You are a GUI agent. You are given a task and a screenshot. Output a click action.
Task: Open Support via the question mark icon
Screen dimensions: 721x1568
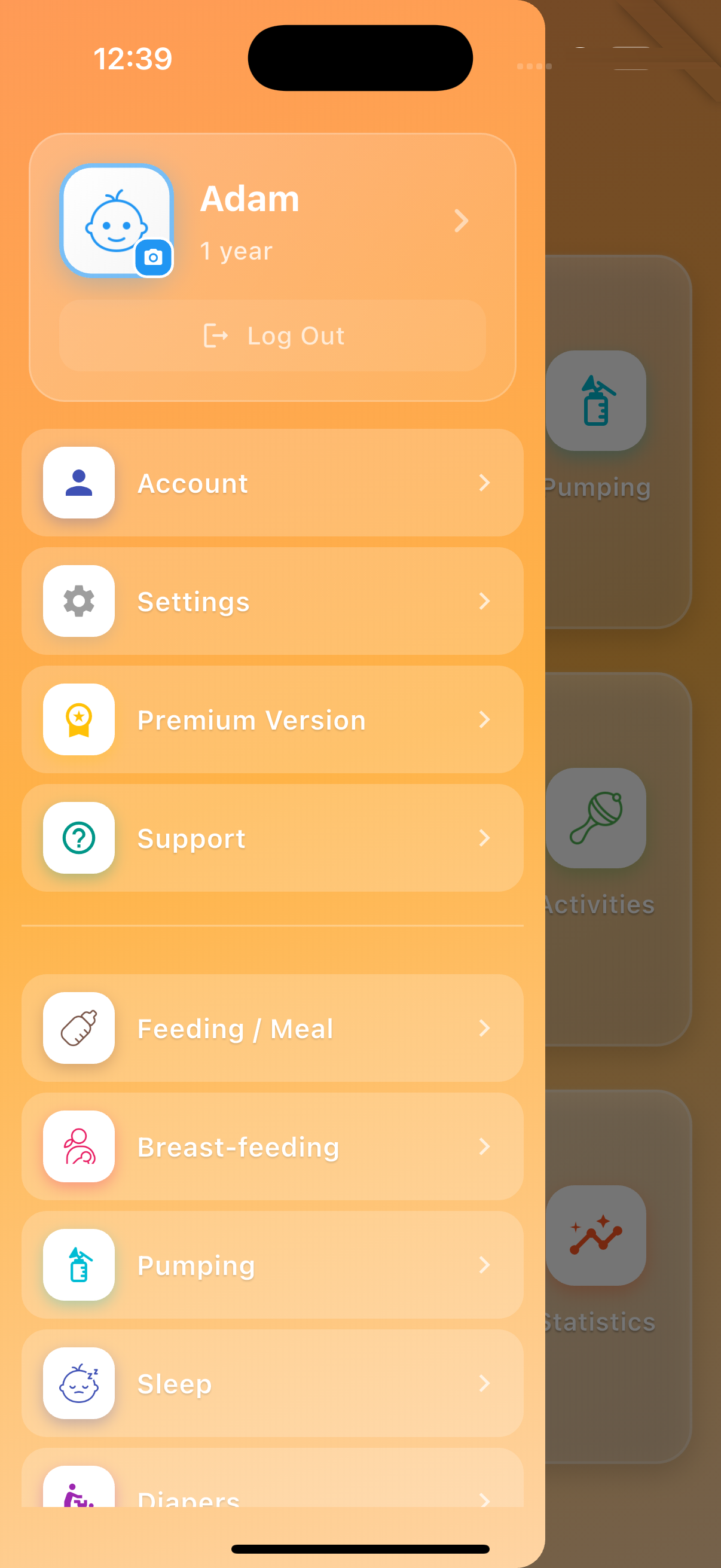tap(78, 838)
